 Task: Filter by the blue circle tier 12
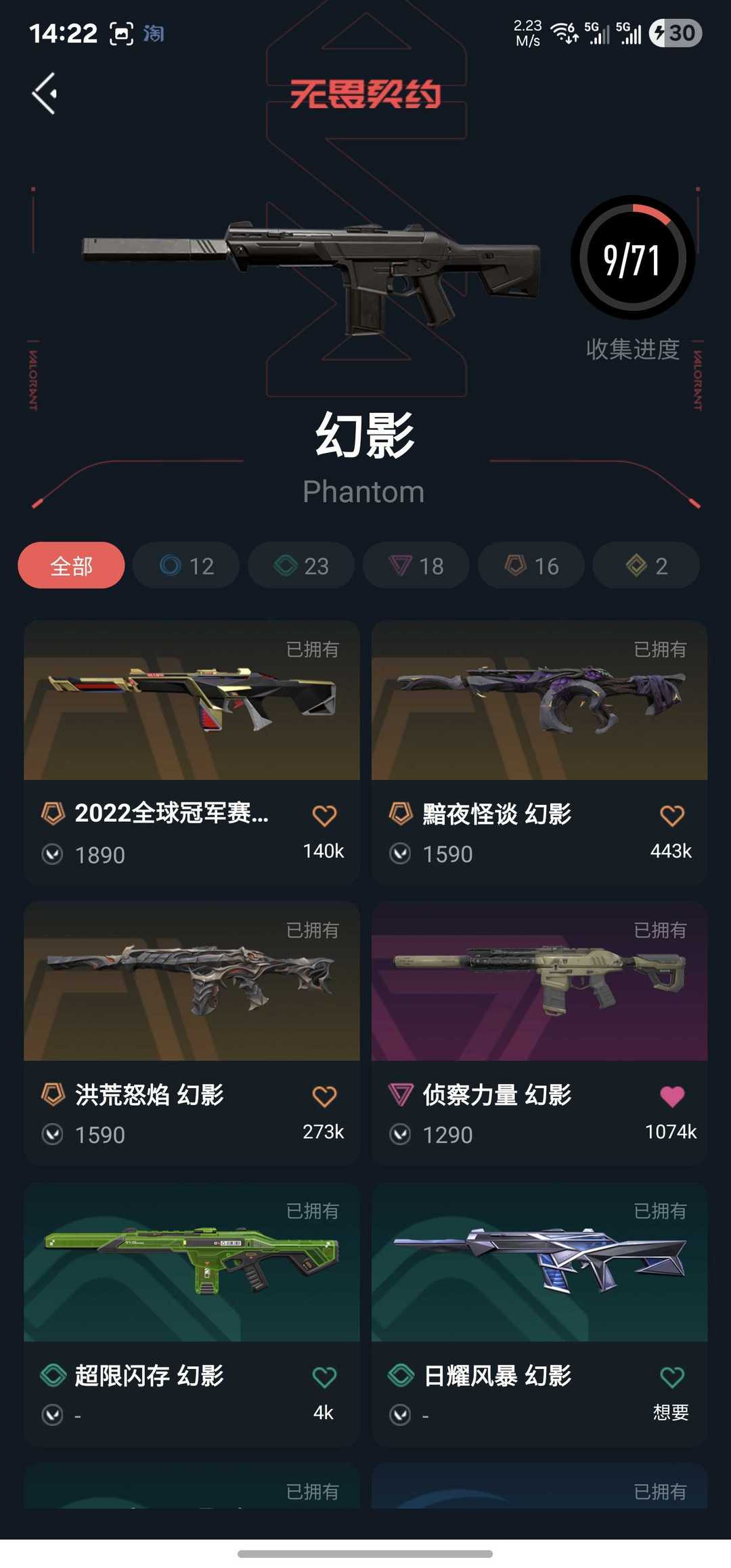tap(186, 565)
